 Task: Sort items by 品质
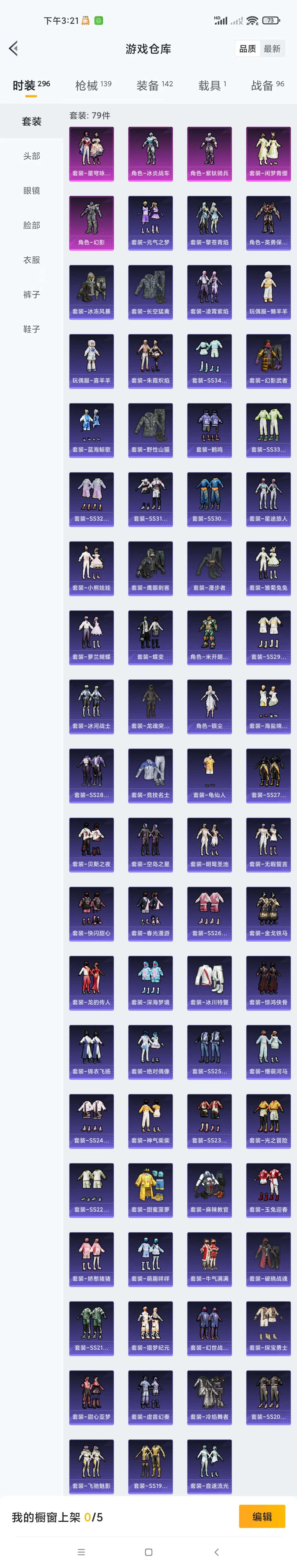(247, 49)
